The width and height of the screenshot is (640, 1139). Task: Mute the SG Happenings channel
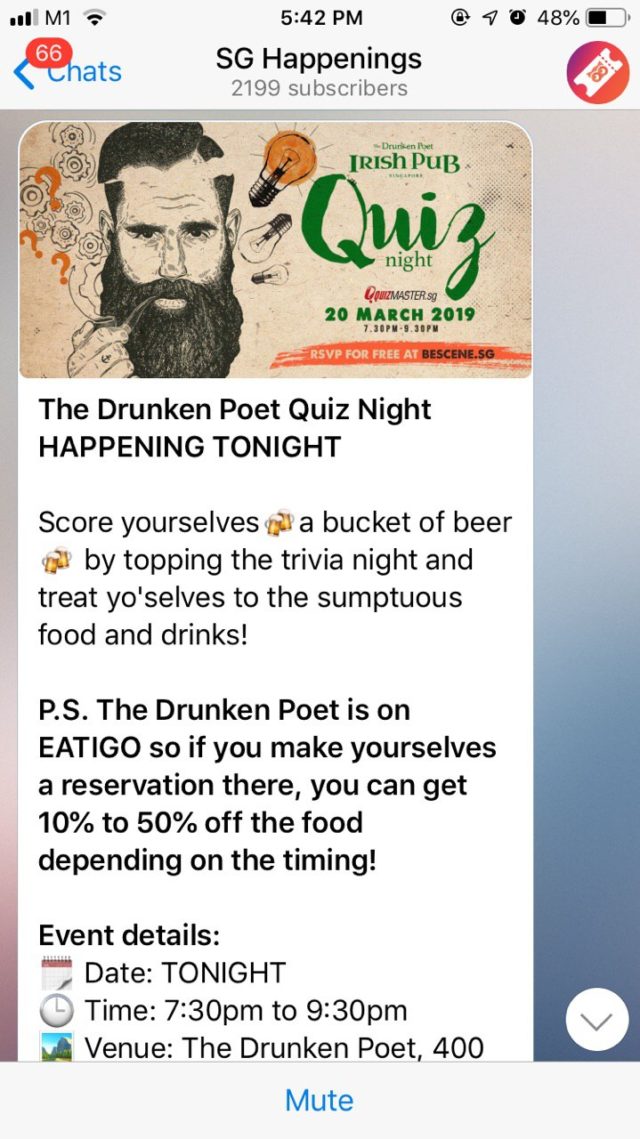tap(319, 1100)
